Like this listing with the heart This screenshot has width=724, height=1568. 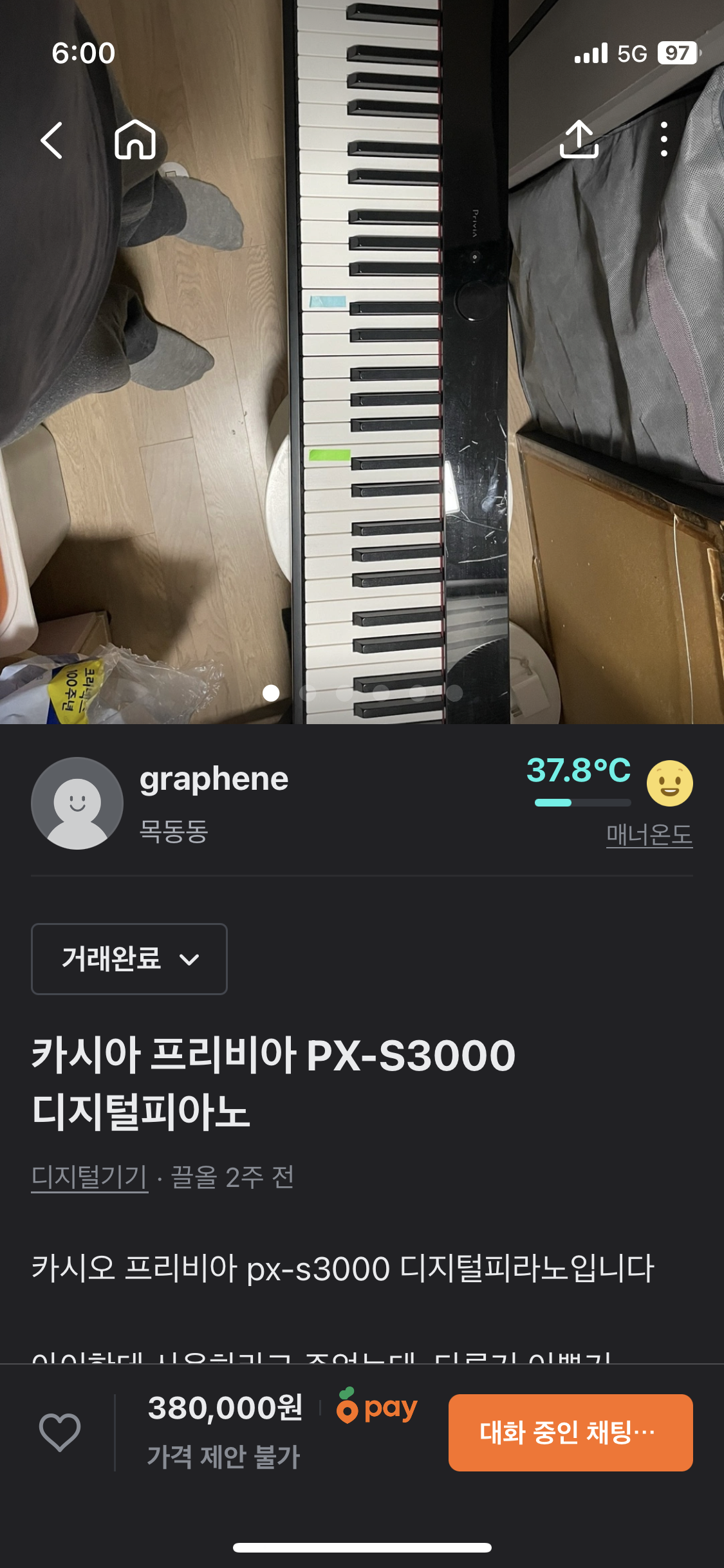tap(60, 1432)
